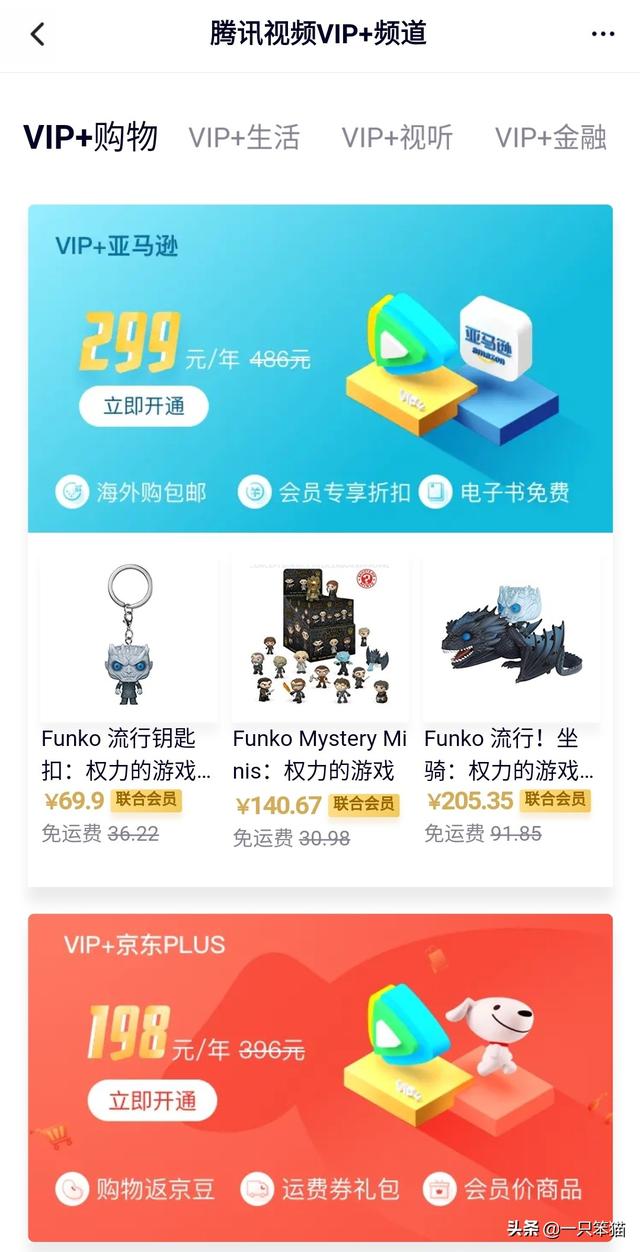640x1252 pixels.
Task: Tap 立即开通 on the VIP+京东PLUS card
Action: (152, 1101)
